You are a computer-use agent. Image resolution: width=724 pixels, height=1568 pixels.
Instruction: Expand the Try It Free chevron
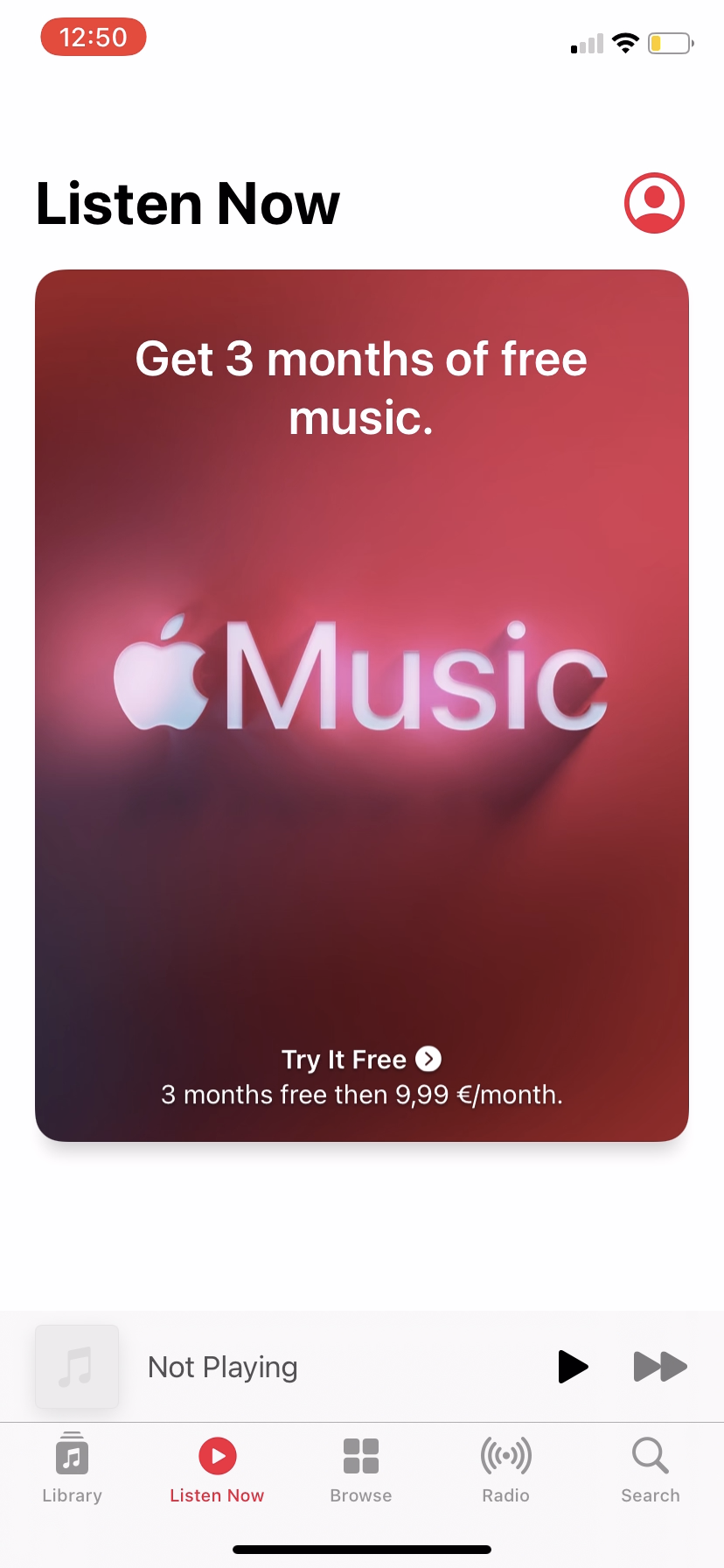pyautogui.click(x=428, y=1059)
